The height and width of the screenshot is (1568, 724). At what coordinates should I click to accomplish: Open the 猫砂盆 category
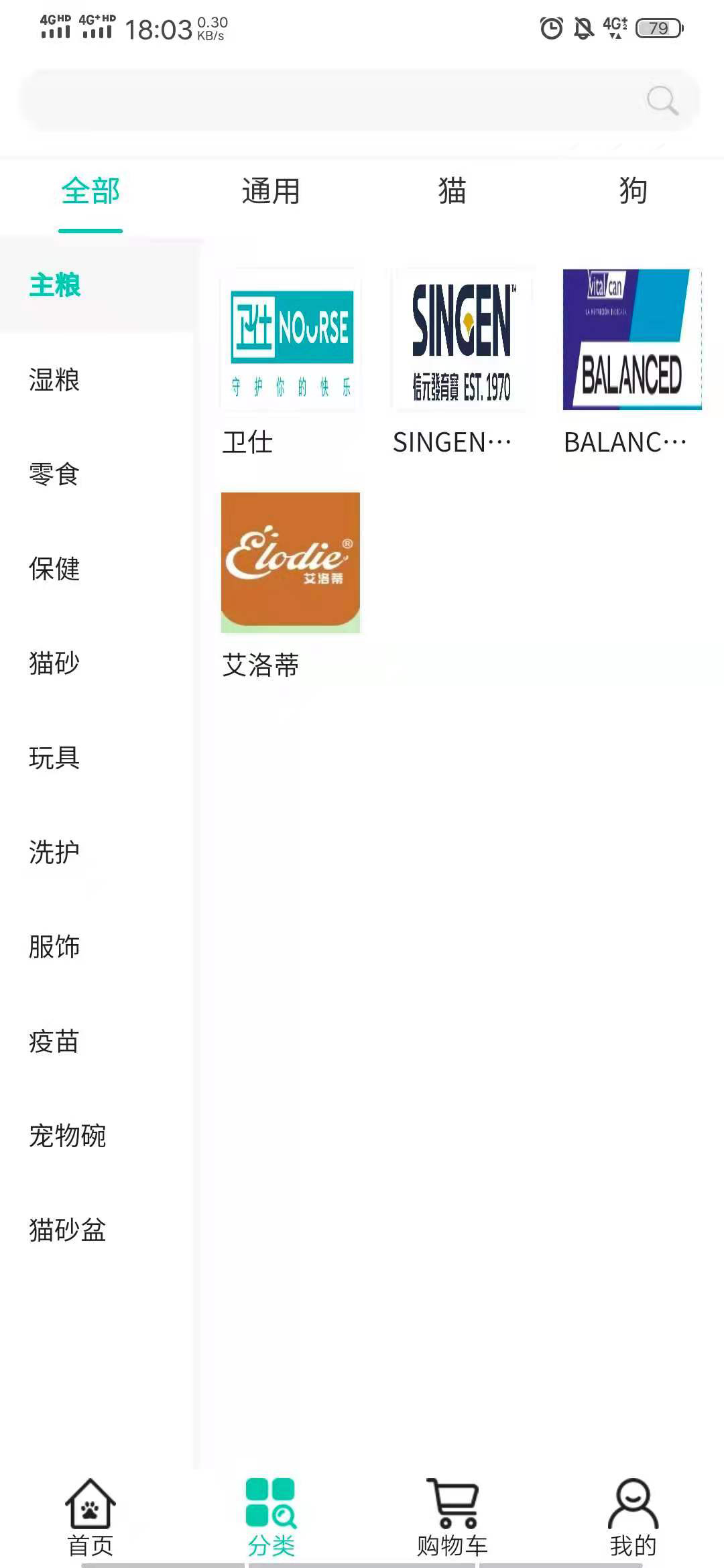[67, 1230]
